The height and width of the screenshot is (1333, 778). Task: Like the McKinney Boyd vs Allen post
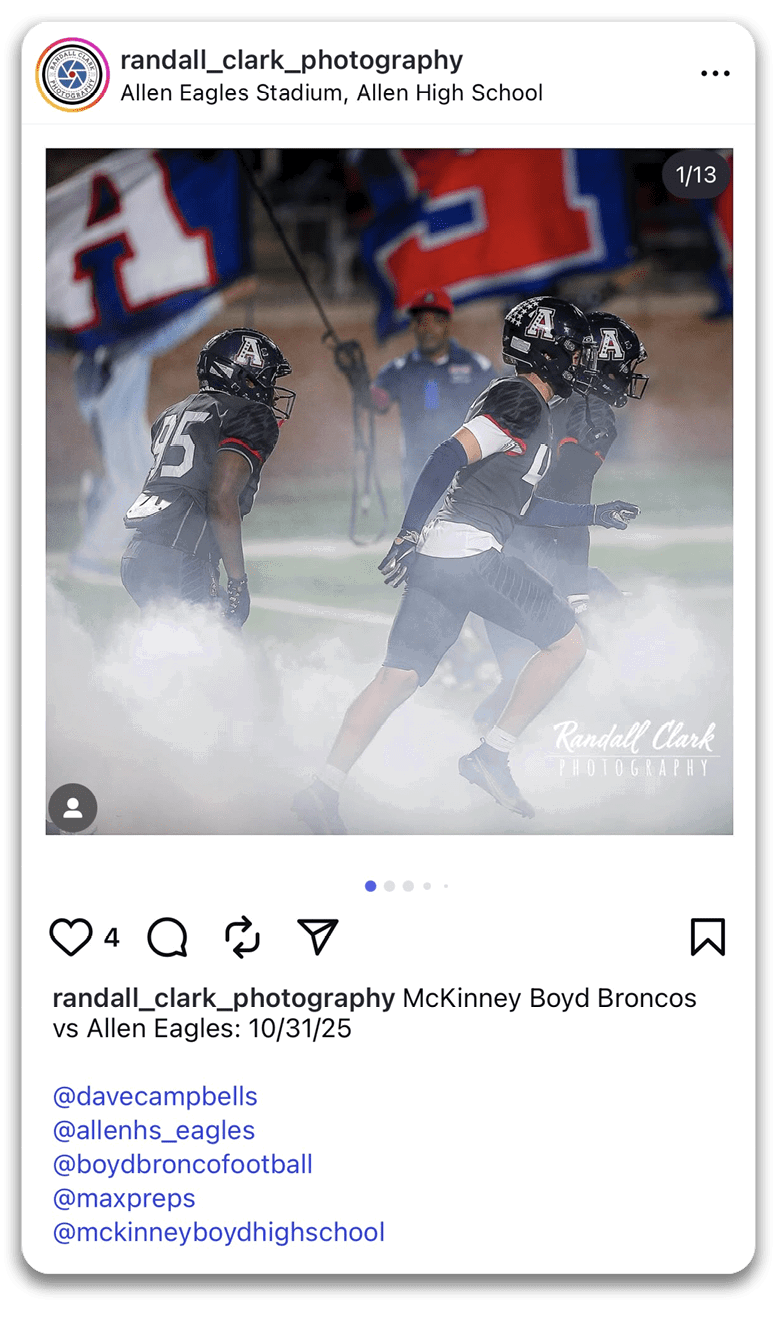pos(71,938)
